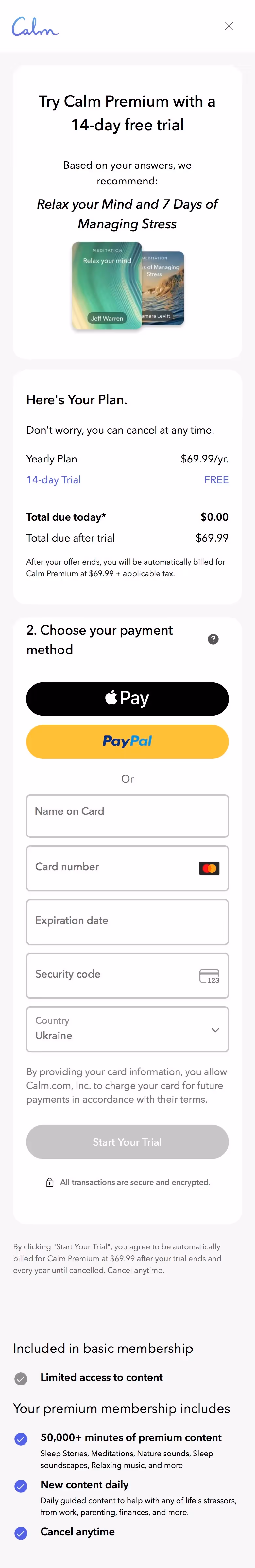Viewport: 255px width, 1568px height.
Task: Choose PayPal as payment method
Action: [x=127, y=741]
